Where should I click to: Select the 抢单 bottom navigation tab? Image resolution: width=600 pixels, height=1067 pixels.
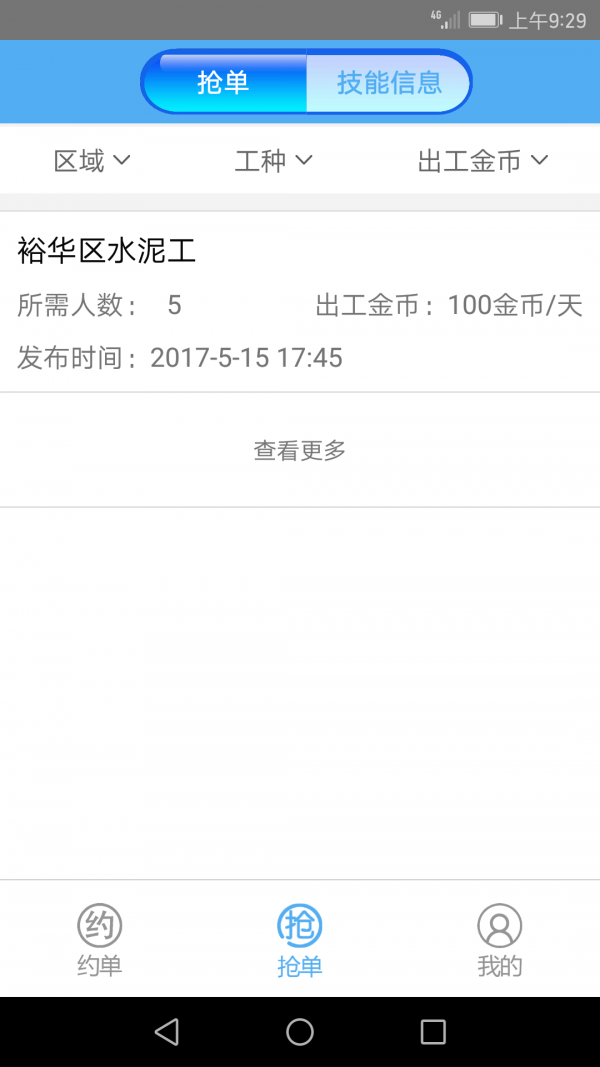tap(300, 940)
